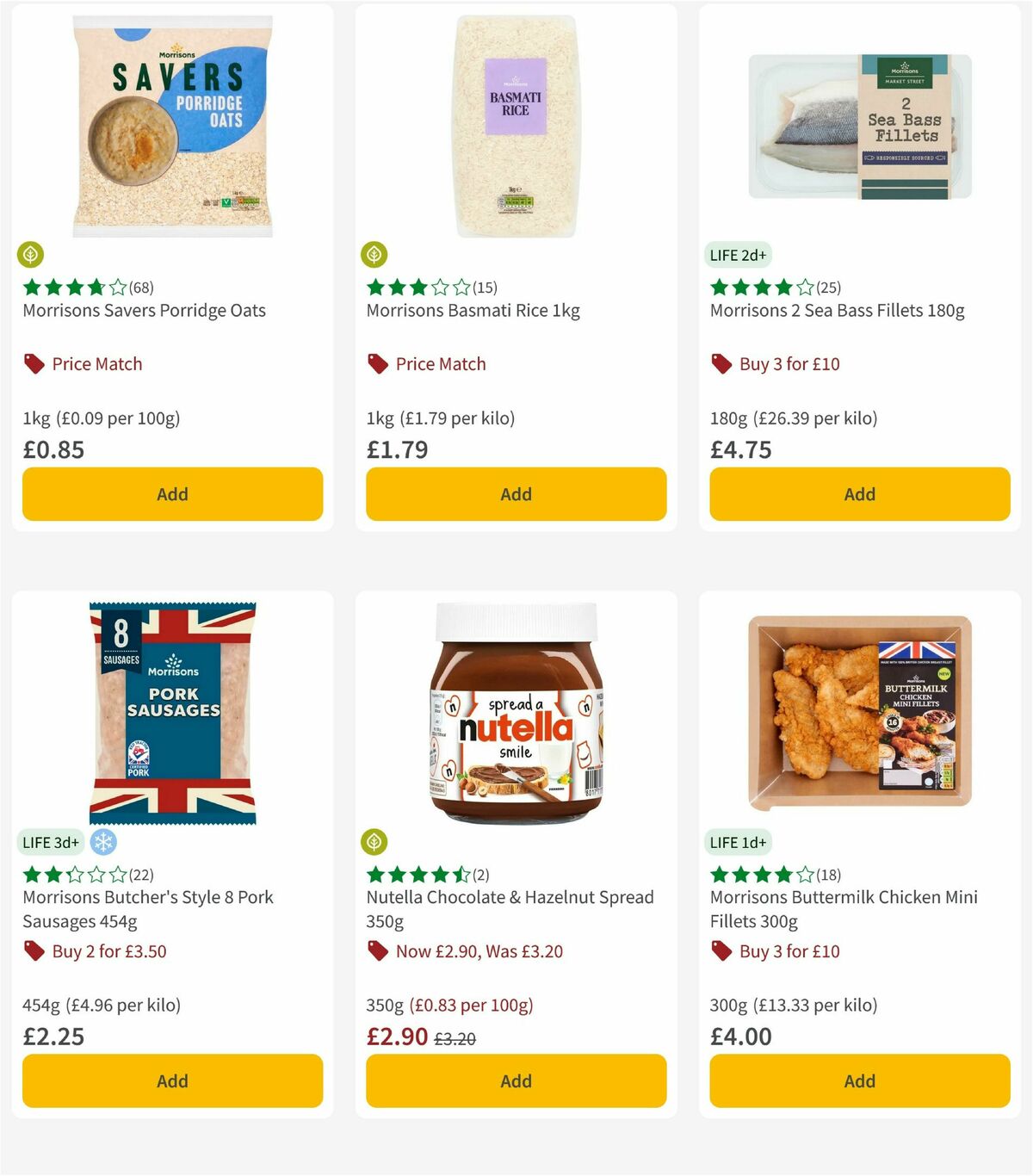
Task: Add Morrisons Savers Porridge Oats to basket
Action: 172,494
